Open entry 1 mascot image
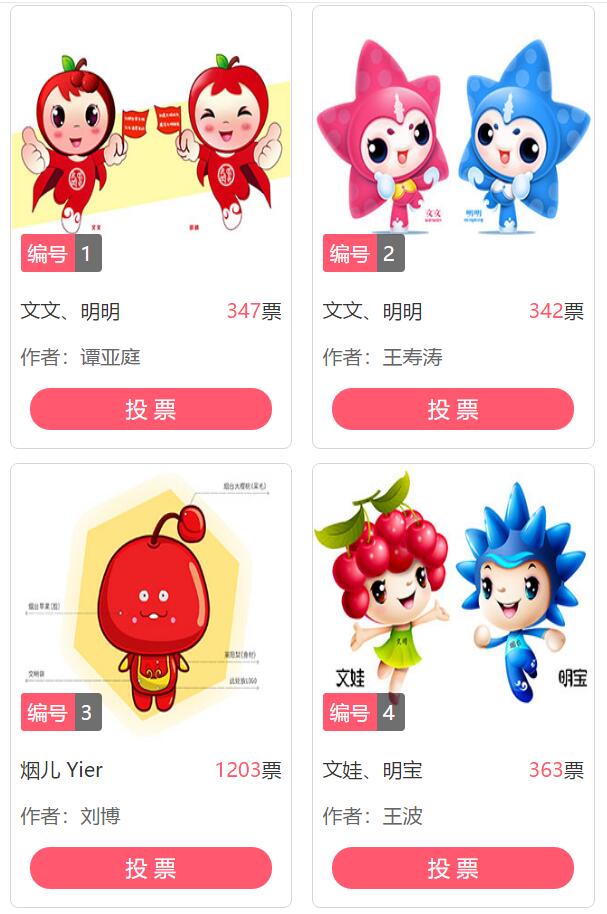The width and height of the screenshot is (607, 914). (151, 140)
